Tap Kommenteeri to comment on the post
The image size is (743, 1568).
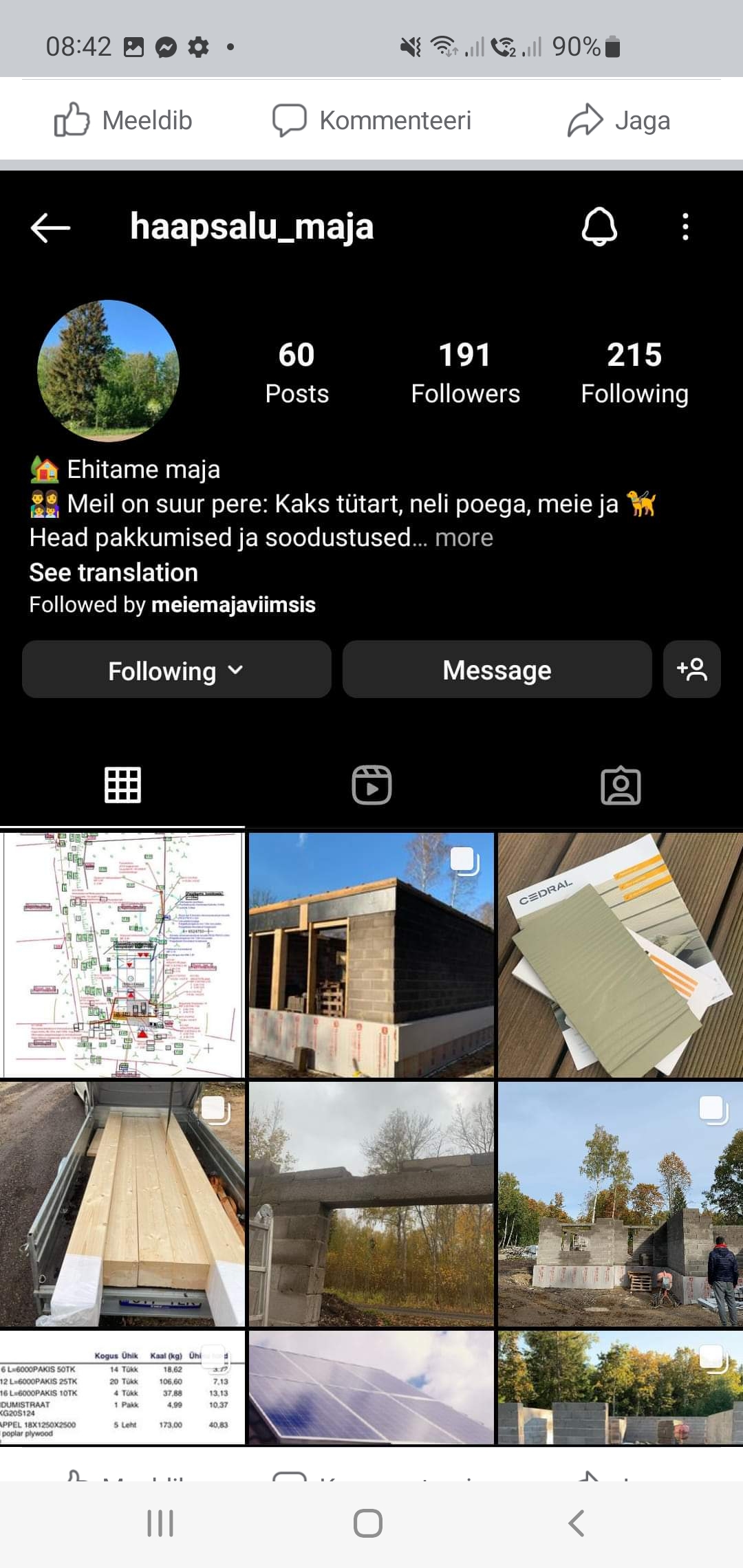pos(371,120)
